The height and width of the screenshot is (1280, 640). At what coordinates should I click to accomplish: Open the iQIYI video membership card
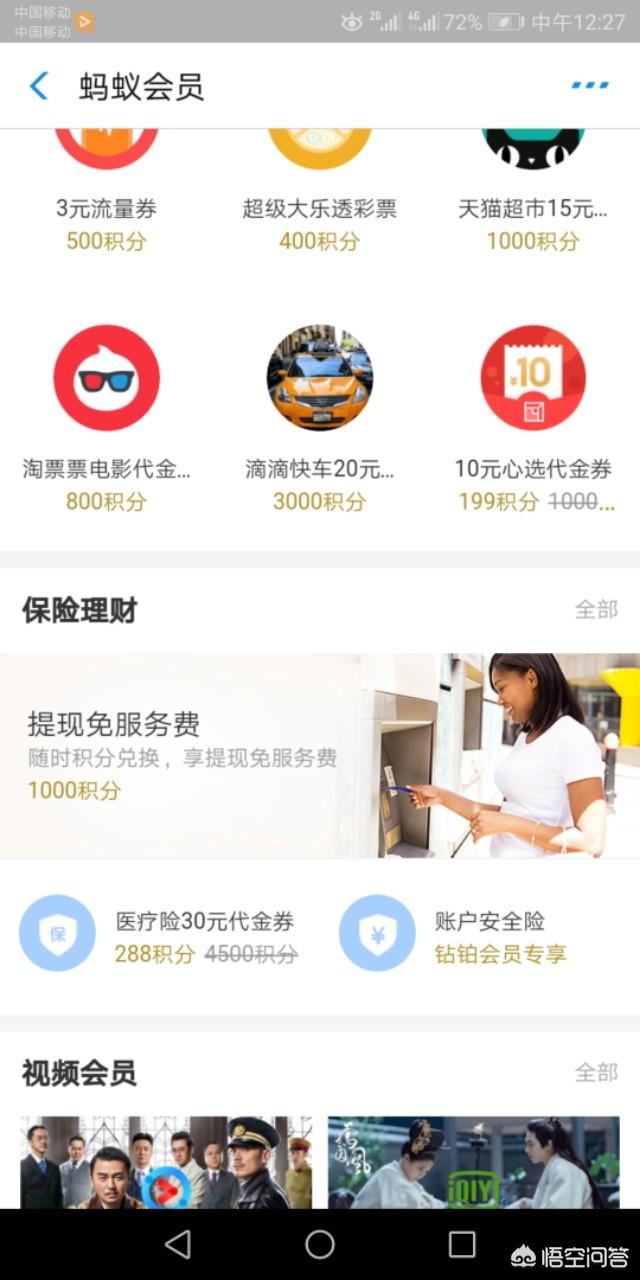pyautogui.click(x=473, y=1162)
